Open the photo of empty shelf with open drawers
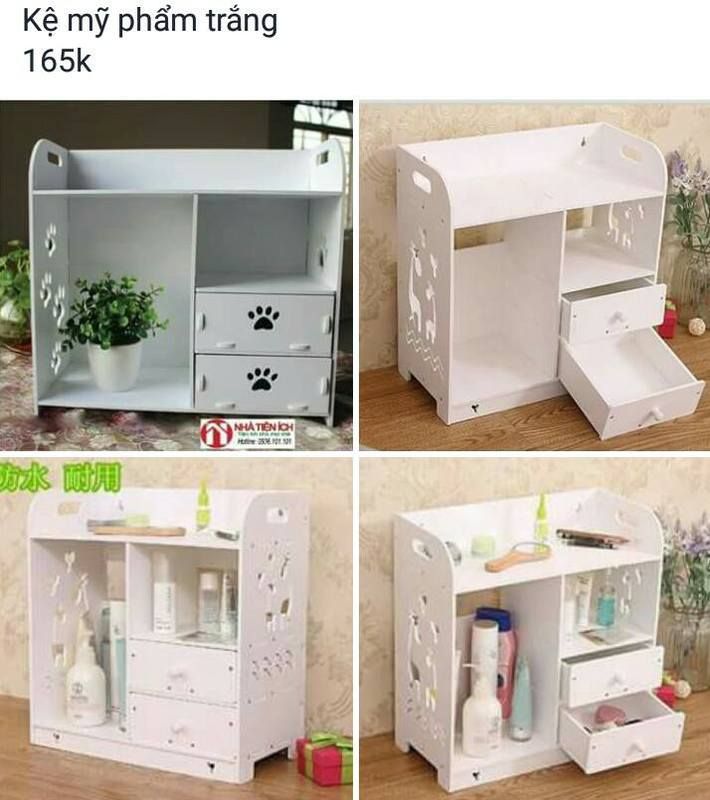710x800 pixels. click(x=535, y=275)
